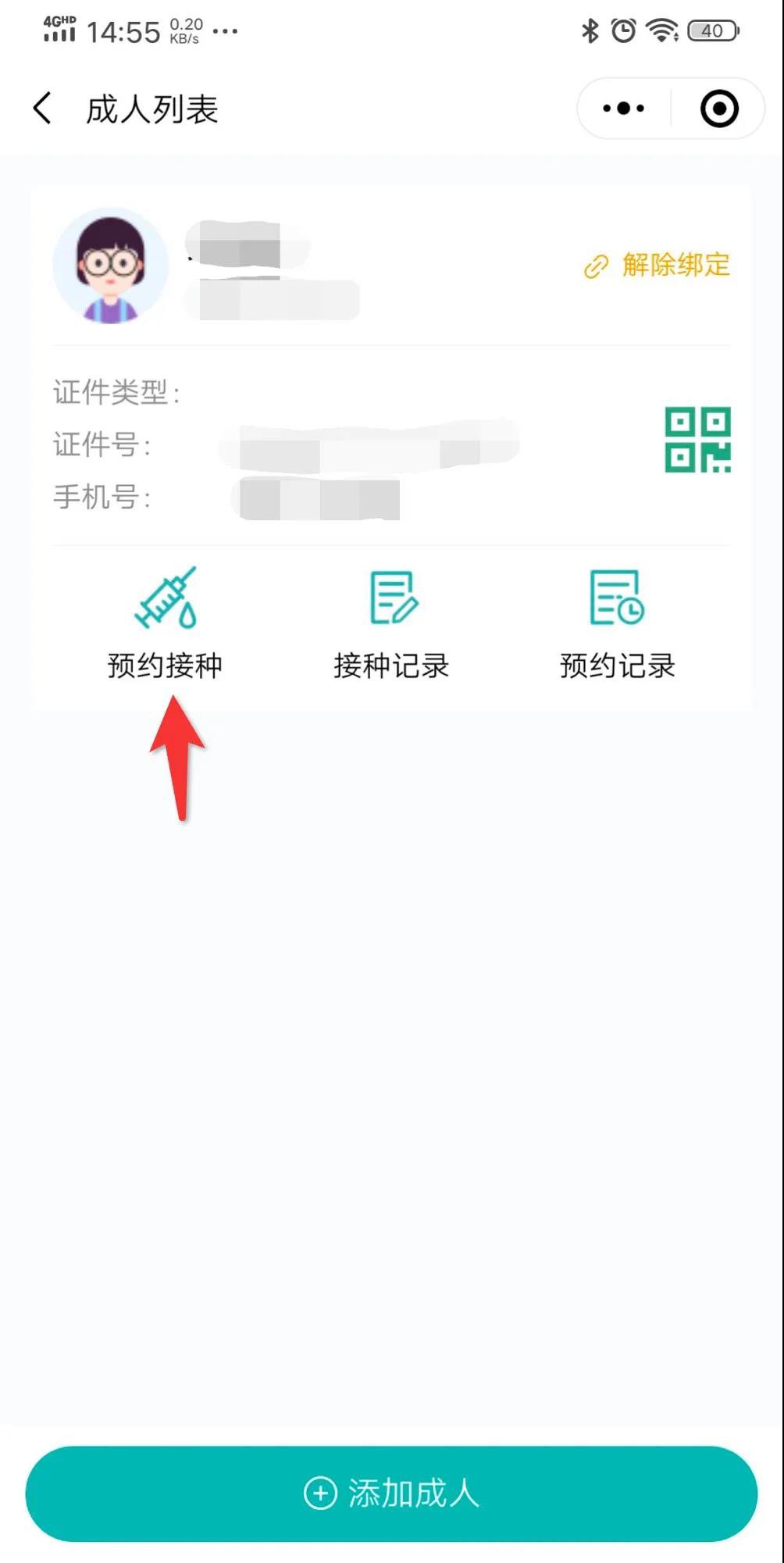Open 预约记录 appointment records

point(617,623)
